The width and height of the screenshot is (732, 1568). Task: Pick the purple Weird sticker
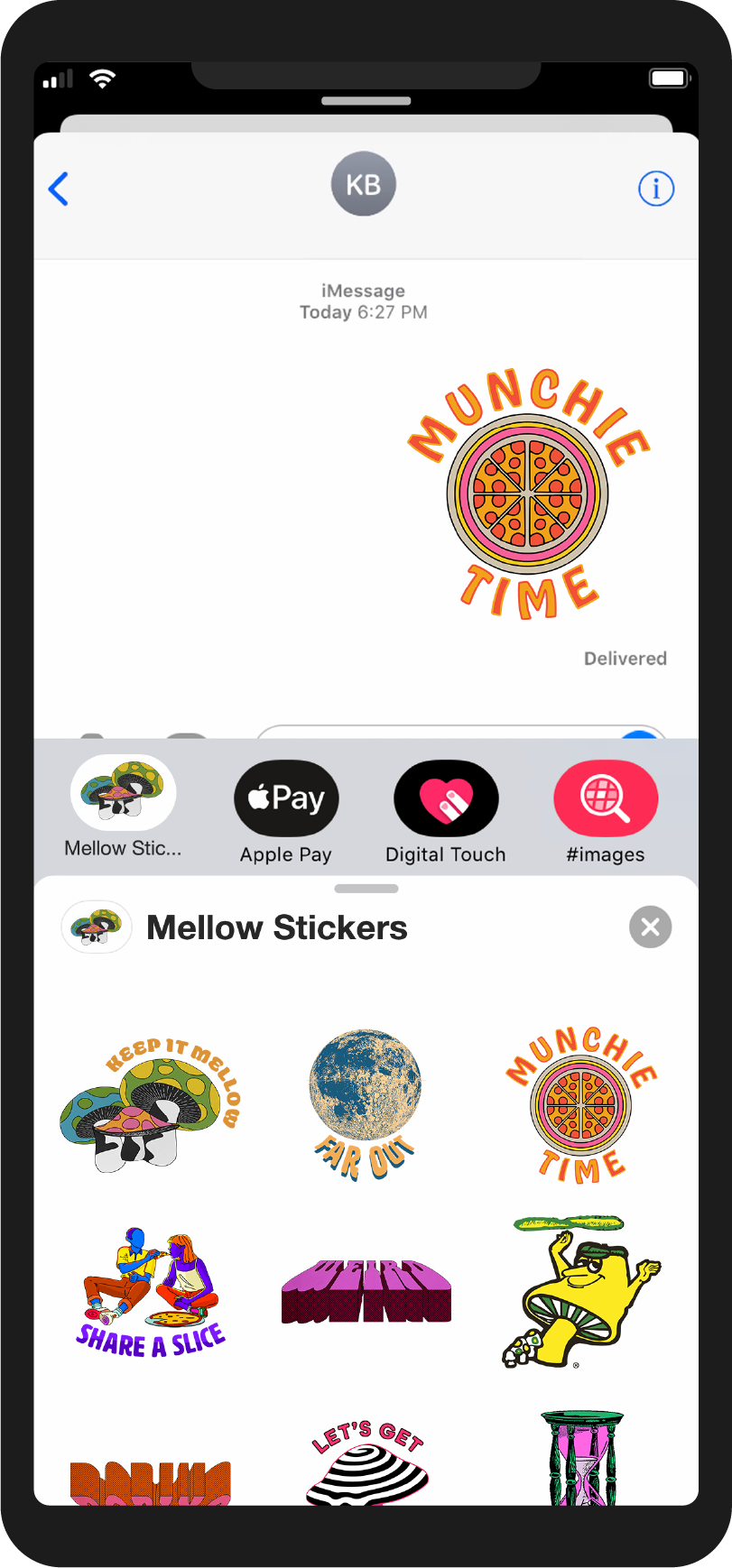coord(366,1291)
